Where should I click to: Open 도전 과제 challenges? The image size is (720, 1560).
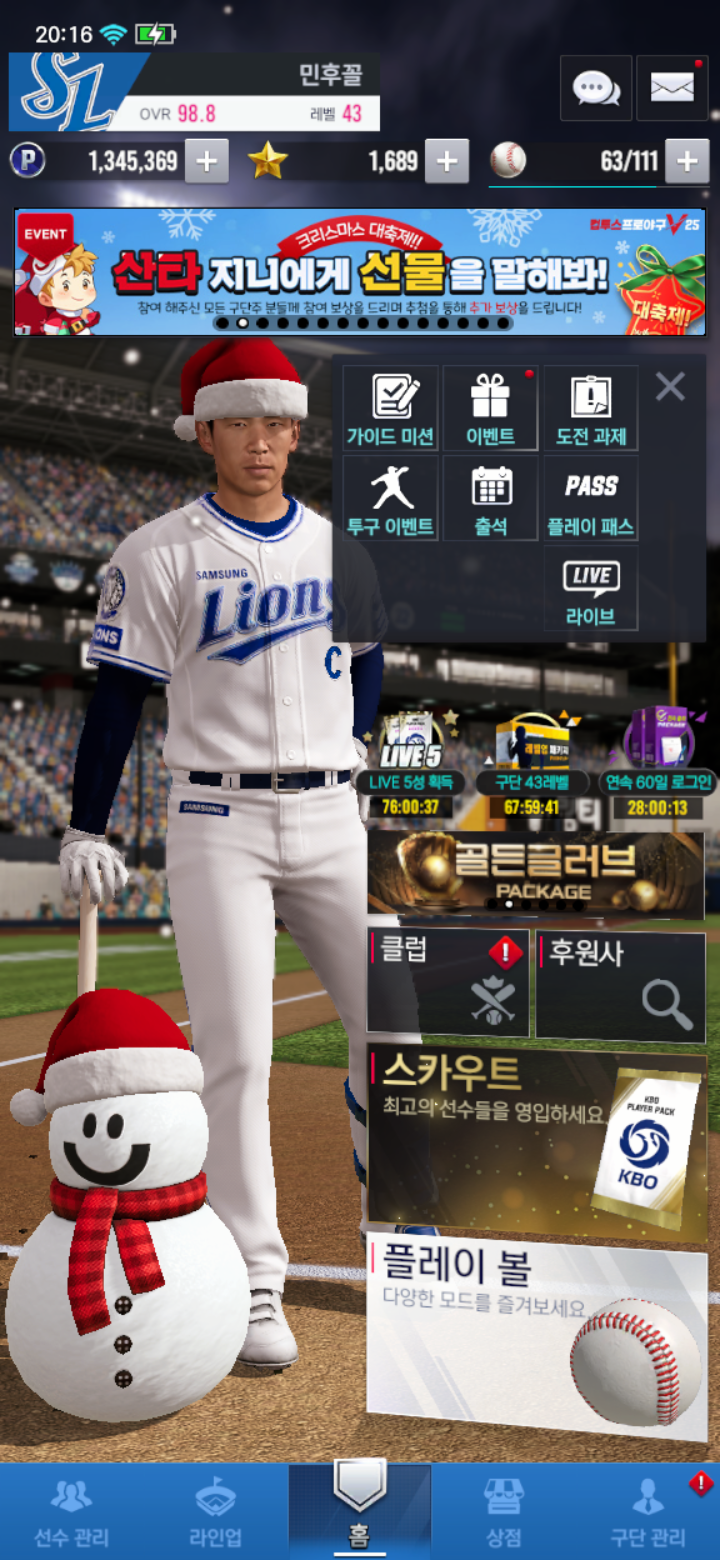591,408
